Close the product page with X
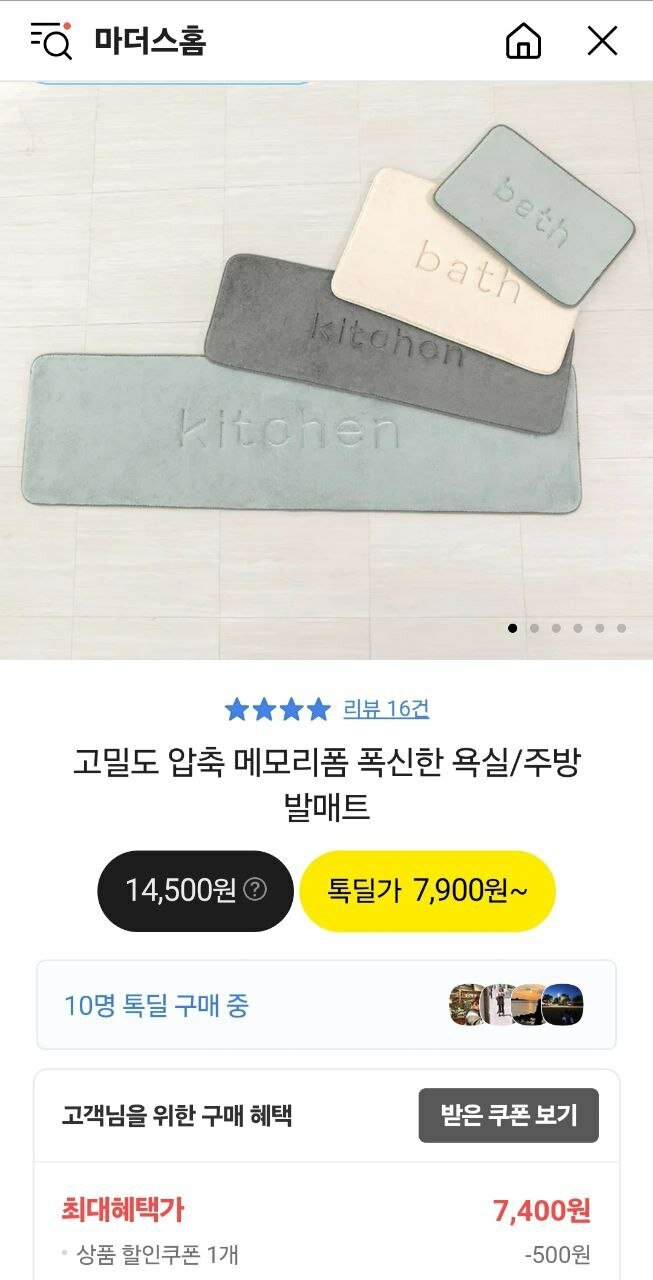653x1280 pixels. [602, 41]
